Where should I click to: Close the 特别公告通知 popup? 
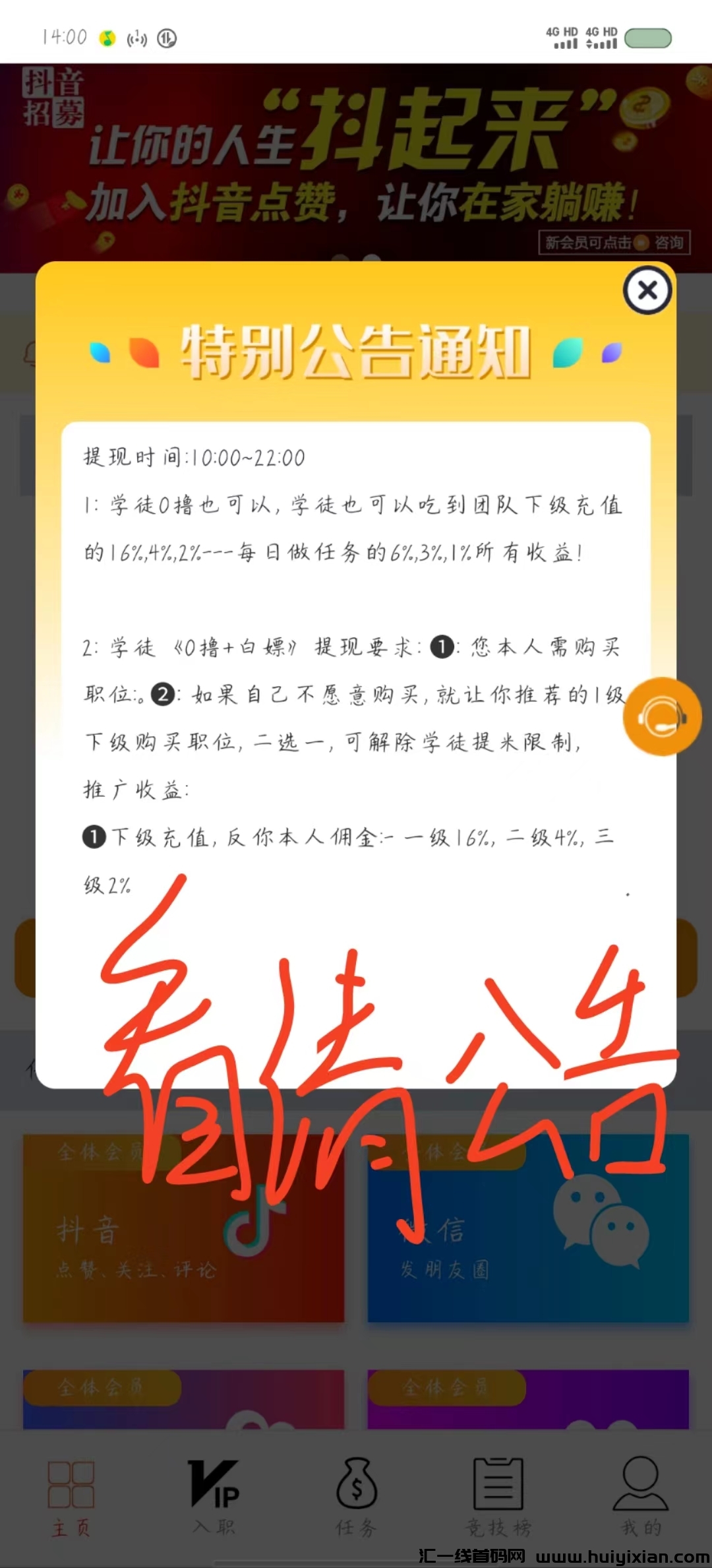(x=647, y=290)
